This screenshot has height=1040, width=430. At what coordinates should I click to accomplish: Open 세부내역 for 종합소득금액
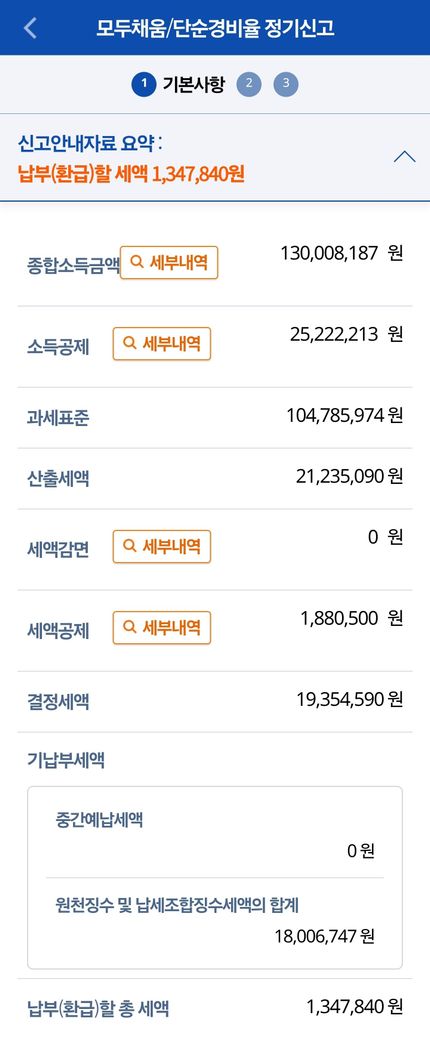[x=169, y=263]
